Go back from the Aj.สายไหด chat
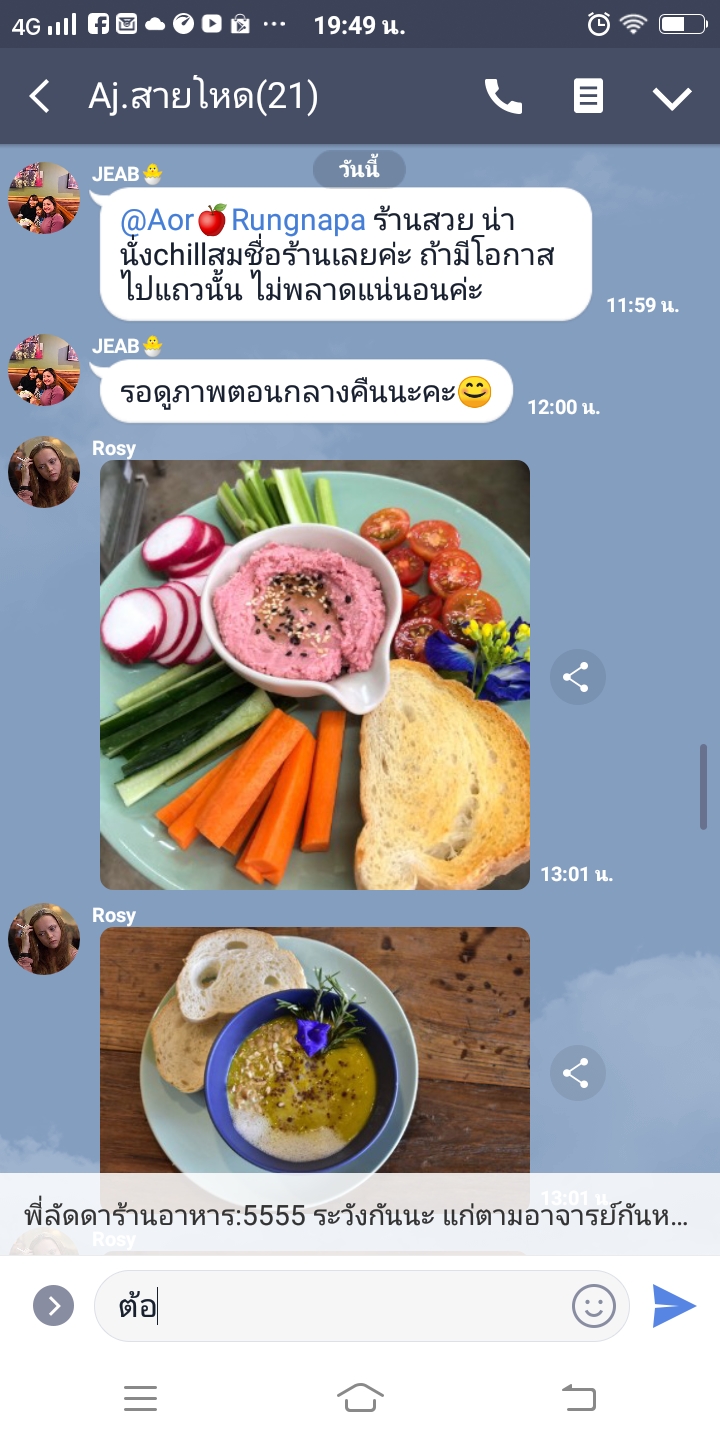720x1440 pixels. click(x=40, y=97)
